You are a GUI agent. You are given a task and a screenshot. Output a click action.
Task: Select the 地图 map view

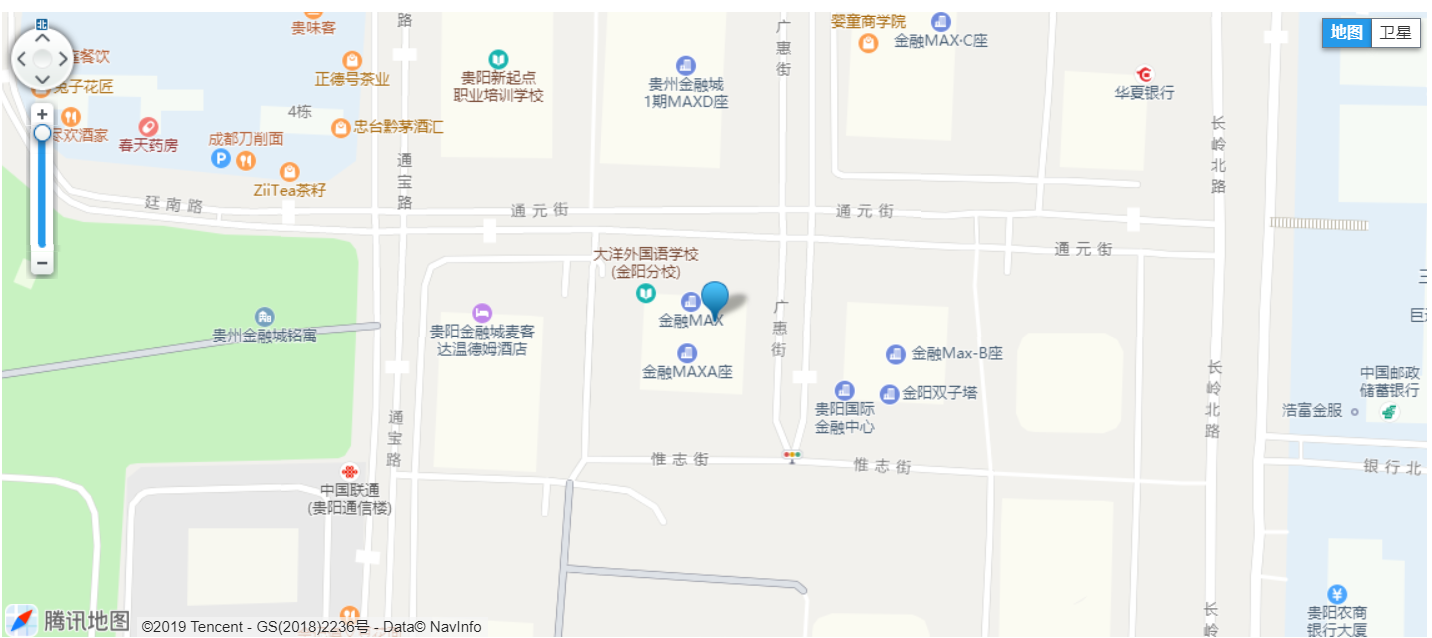click(x=1346, y=32)
